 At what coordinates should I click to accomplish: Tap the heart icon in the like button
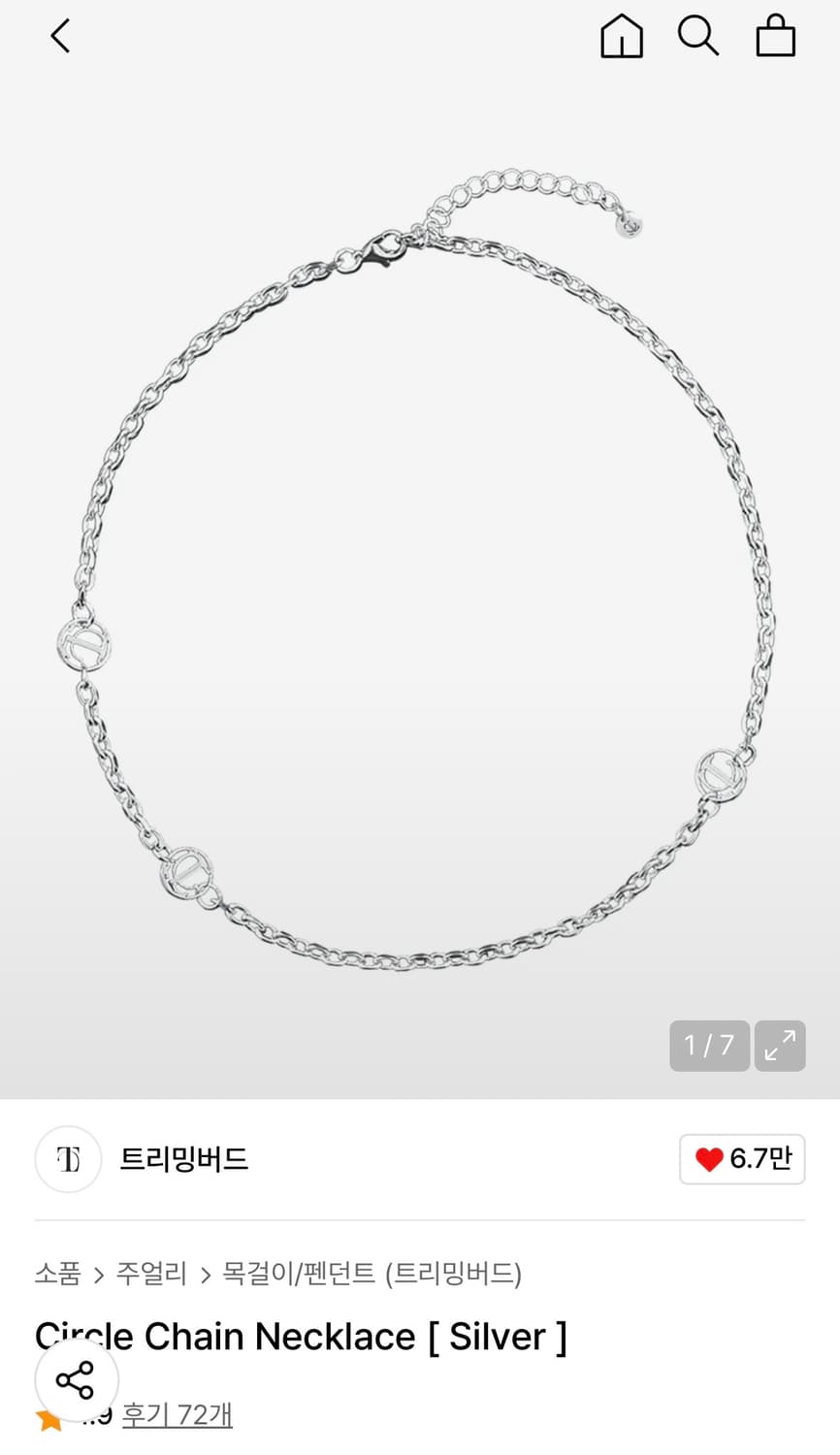coord(710,1158)
